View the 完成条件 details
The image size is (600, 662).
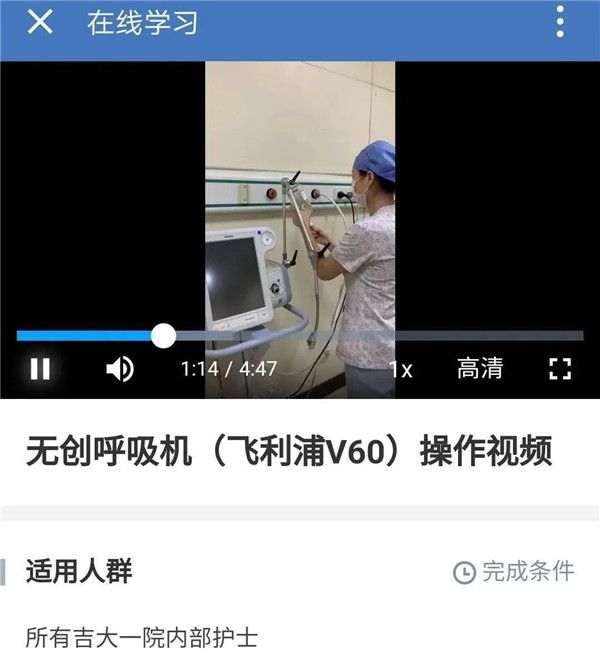[515, 572]
